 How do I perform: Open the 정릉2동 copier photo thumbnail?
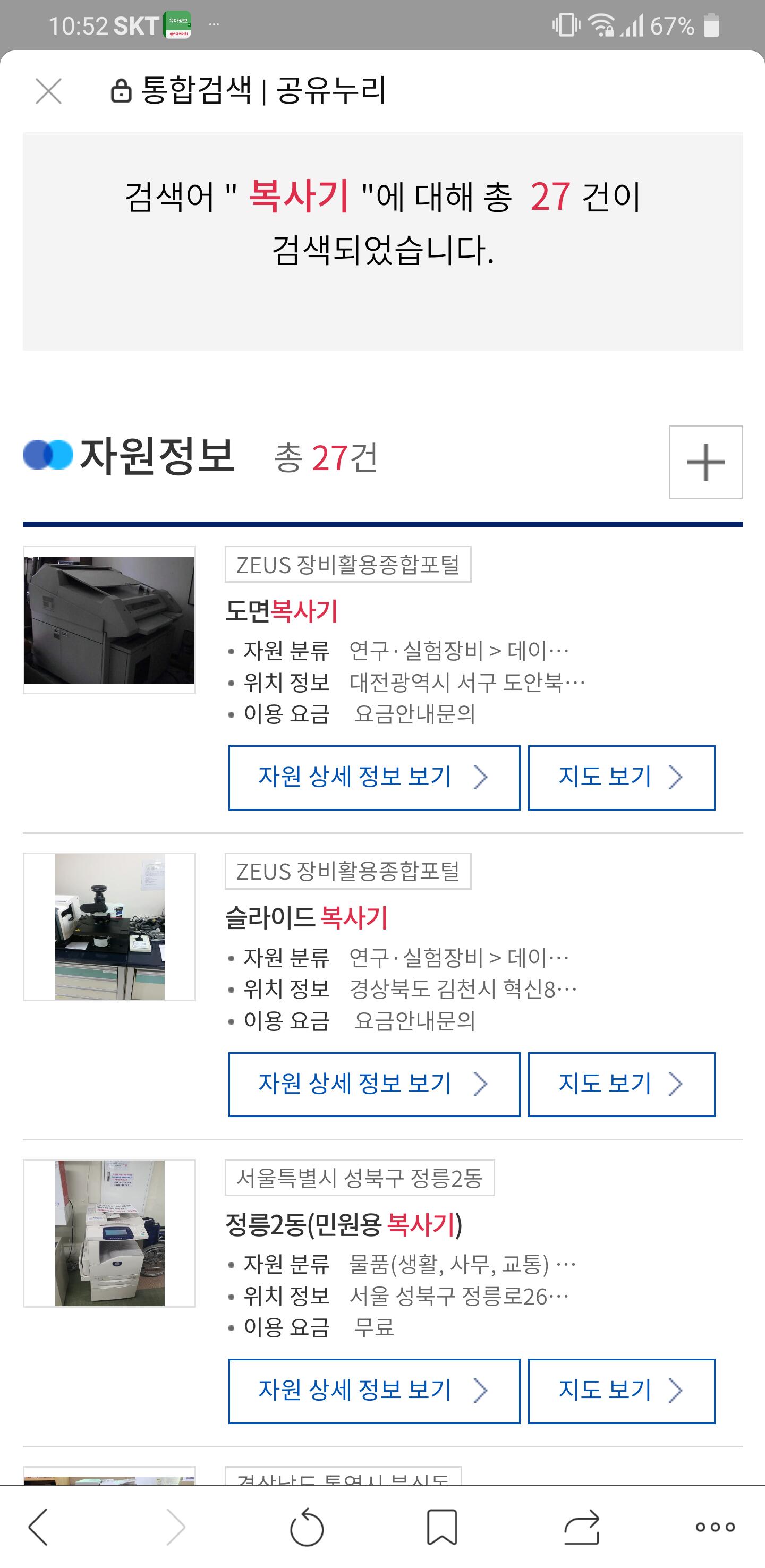109,1233
